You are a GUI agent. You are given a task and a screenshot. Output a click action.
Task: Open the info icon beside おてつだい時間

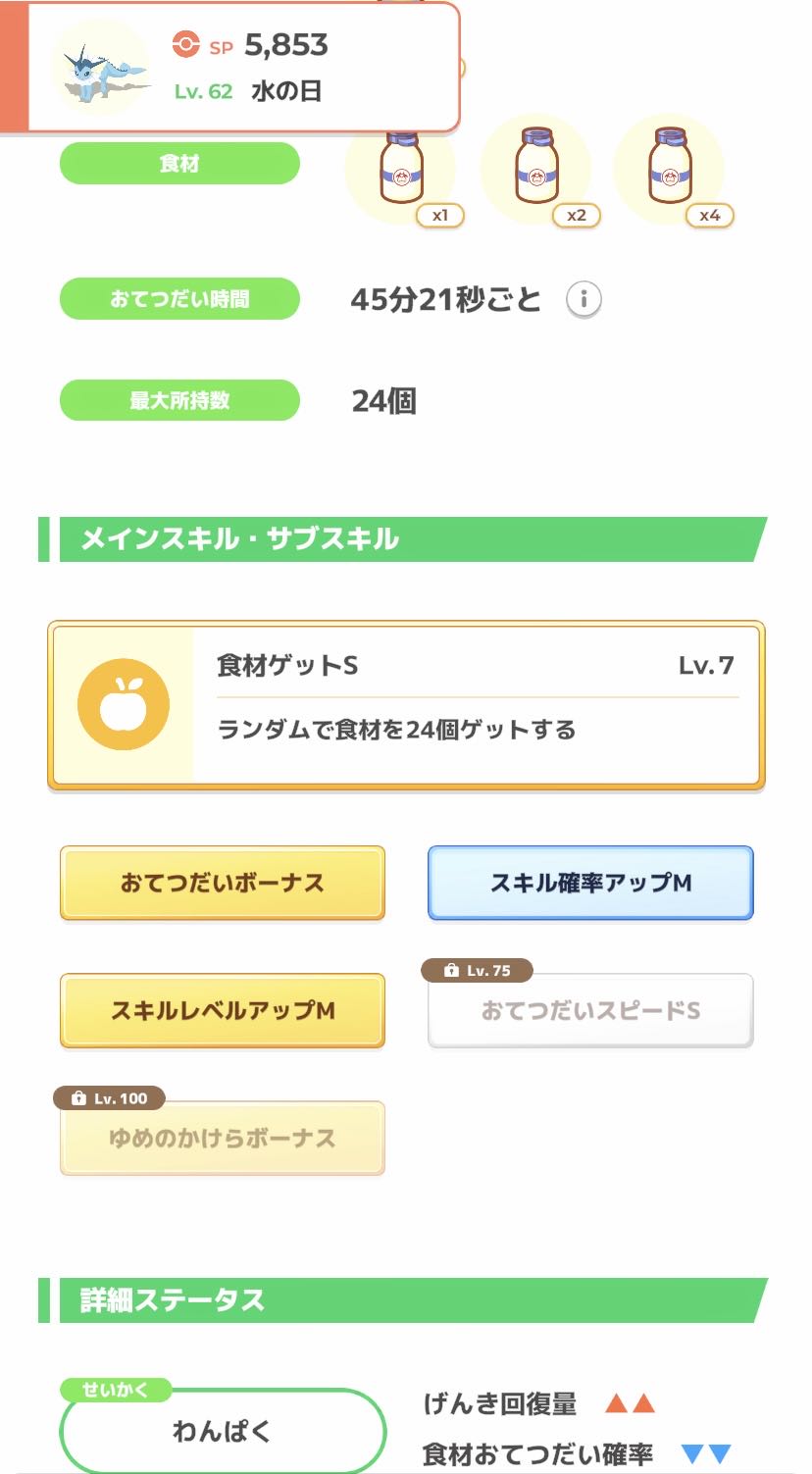(584, 299)
